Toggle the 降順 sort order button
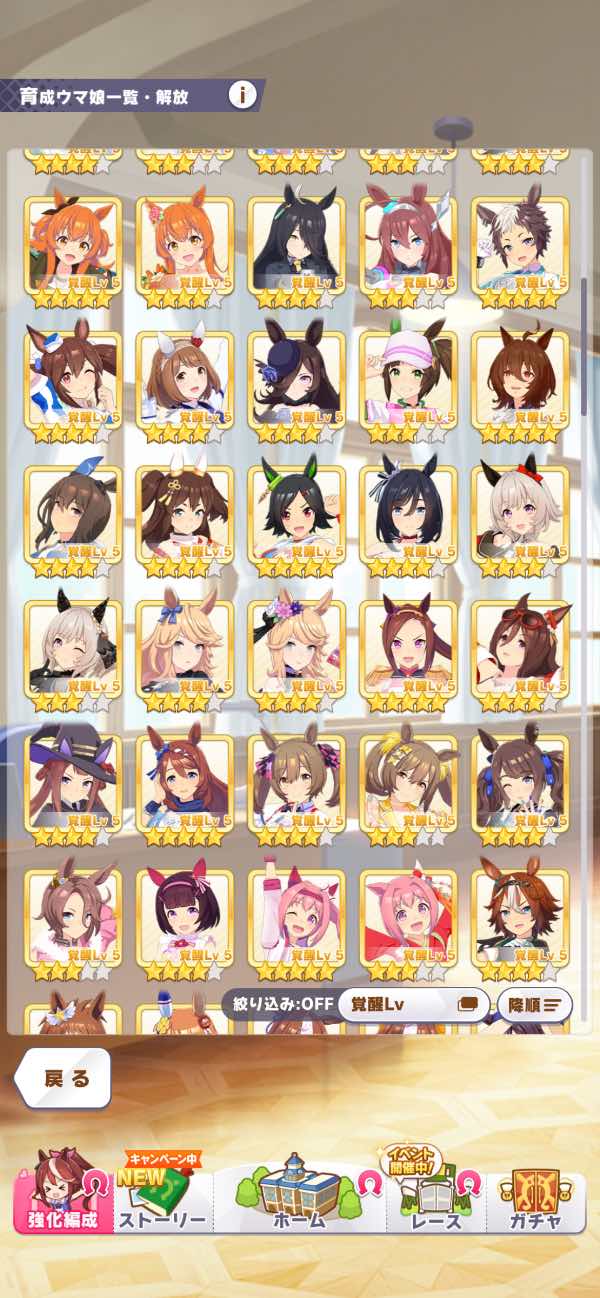The image size is (600, 1298). [x=534, y=1004]
